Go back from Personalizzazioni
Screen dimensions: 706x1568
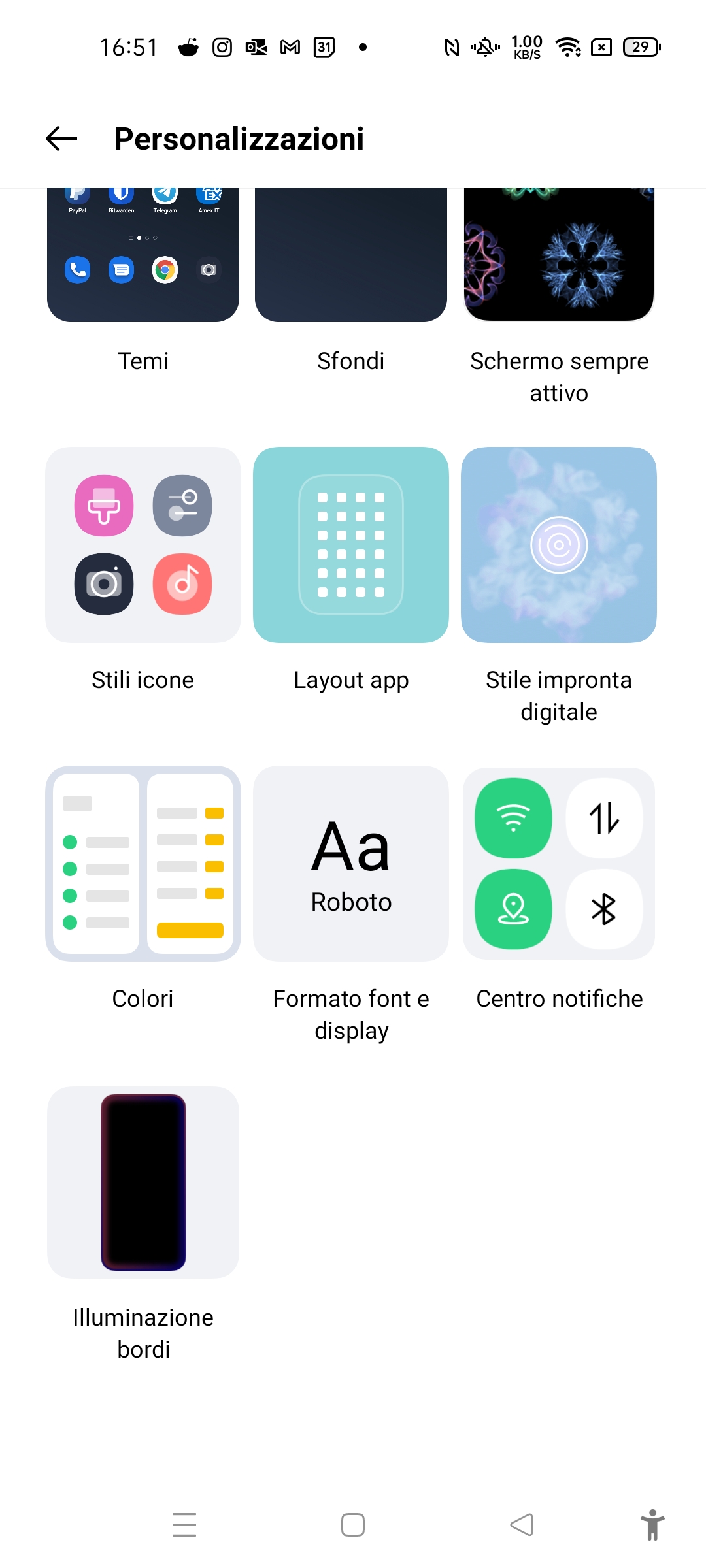(61, 139)
